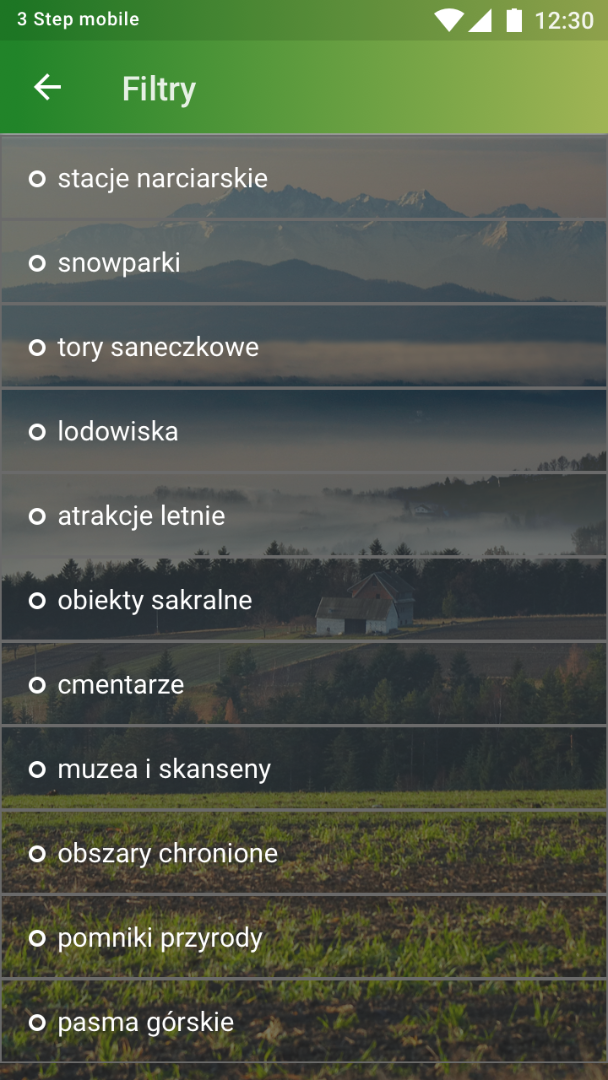Select muzea i skanseny filter
The height and width of the screenshot is (1080, 608).
[164, 769]
